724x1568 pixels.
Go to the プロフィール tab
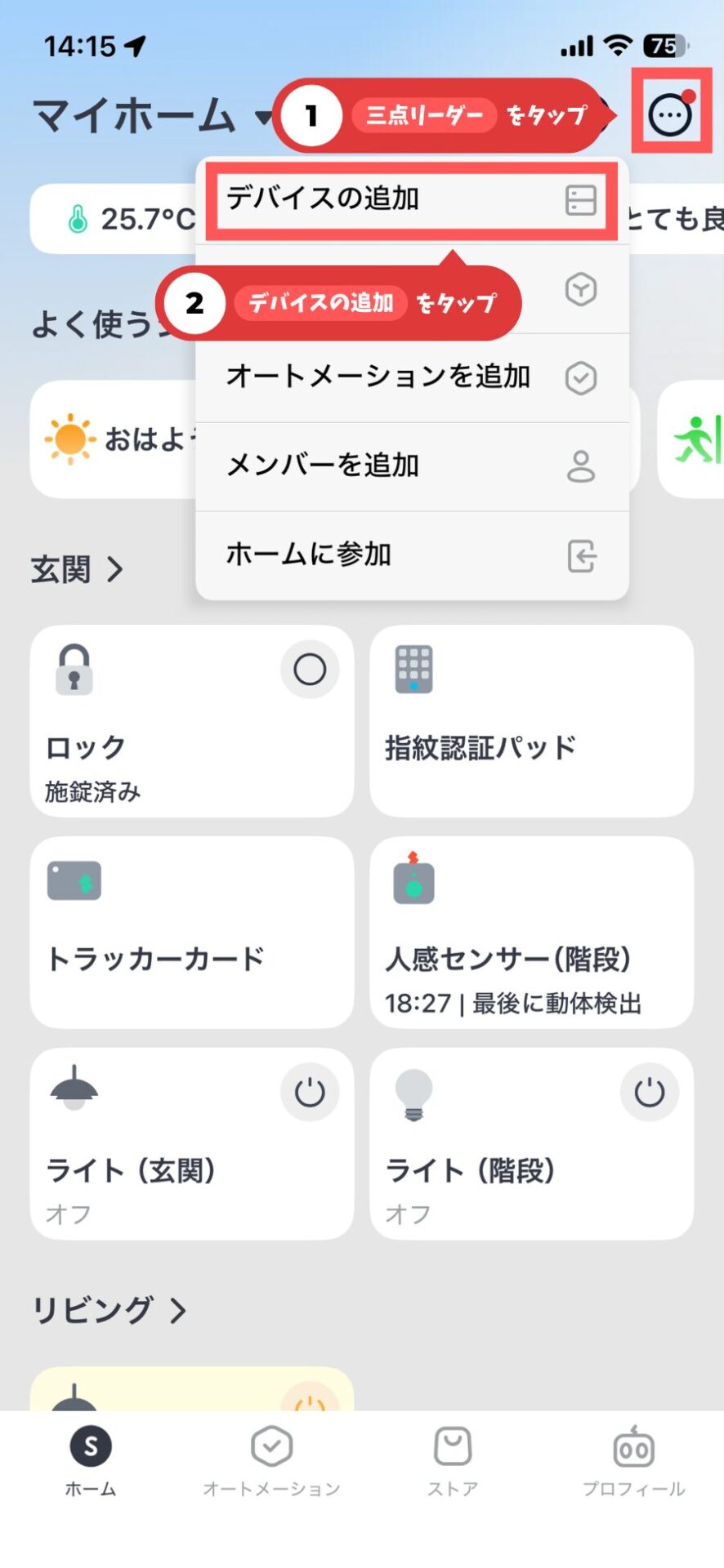(x=633, y=1462)
